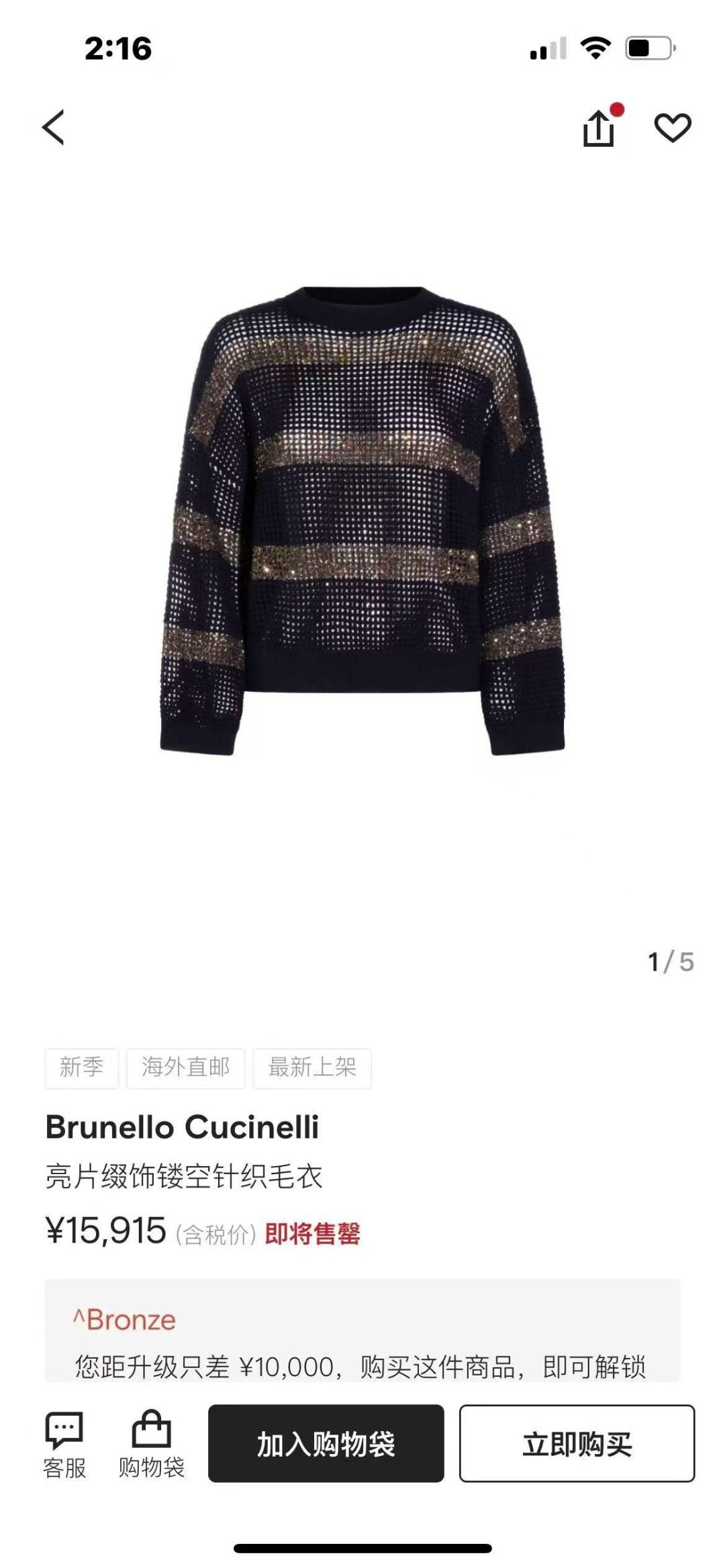
Task: Open the shopping bag (购物袋)
Action: (152, 1445)
